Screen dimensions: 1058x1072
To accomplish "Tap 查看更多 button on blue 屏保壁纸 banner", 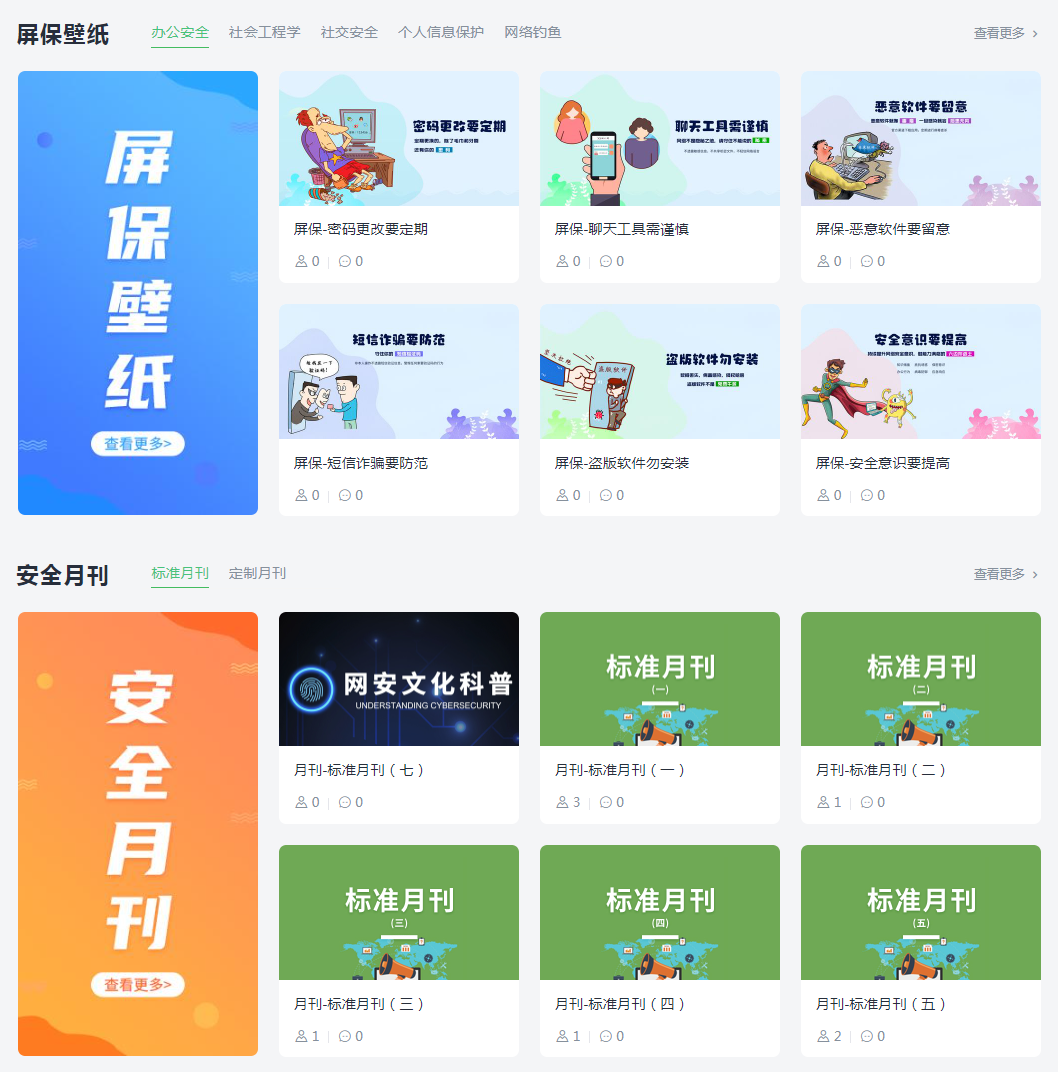I will coord(138,443).
